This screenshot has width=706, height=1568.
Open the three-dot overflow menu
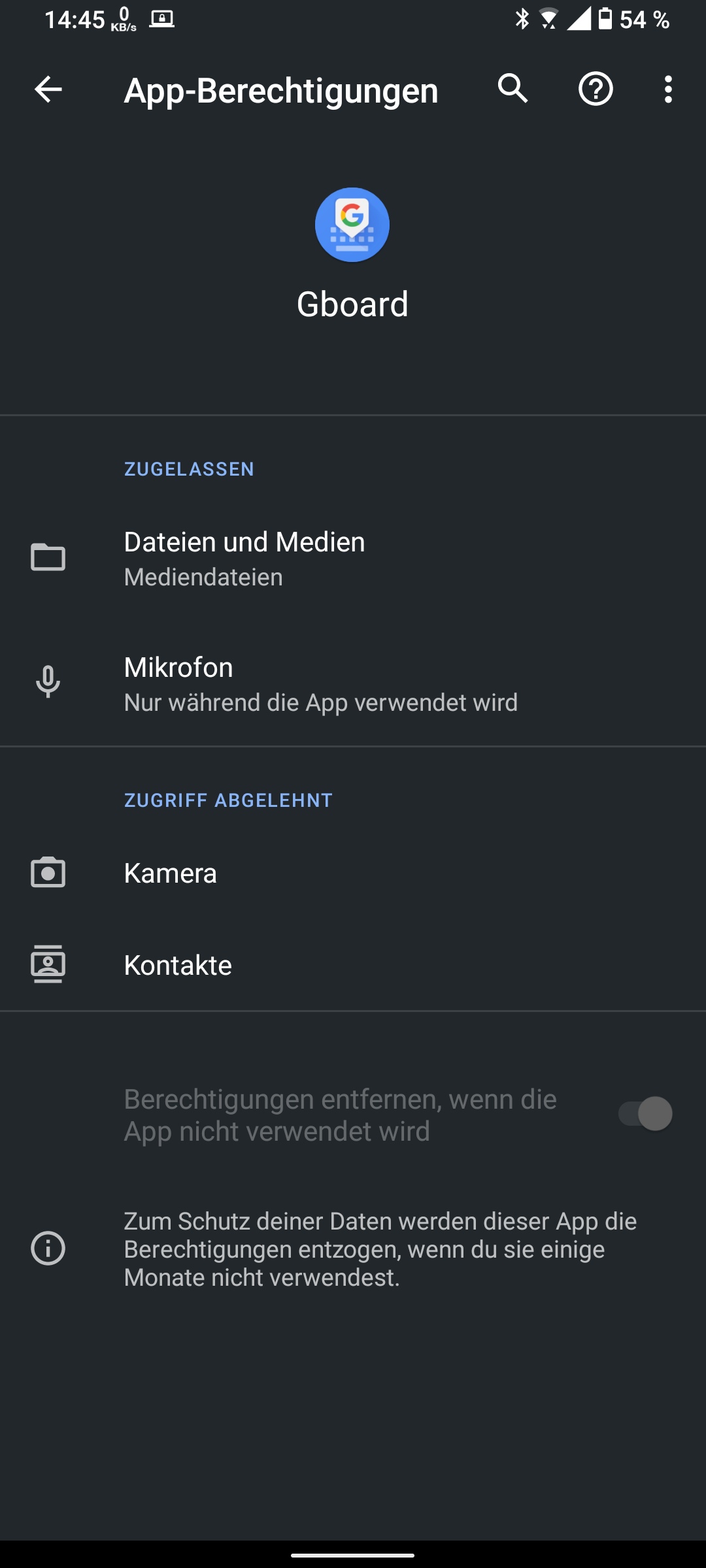click(667, 89)
